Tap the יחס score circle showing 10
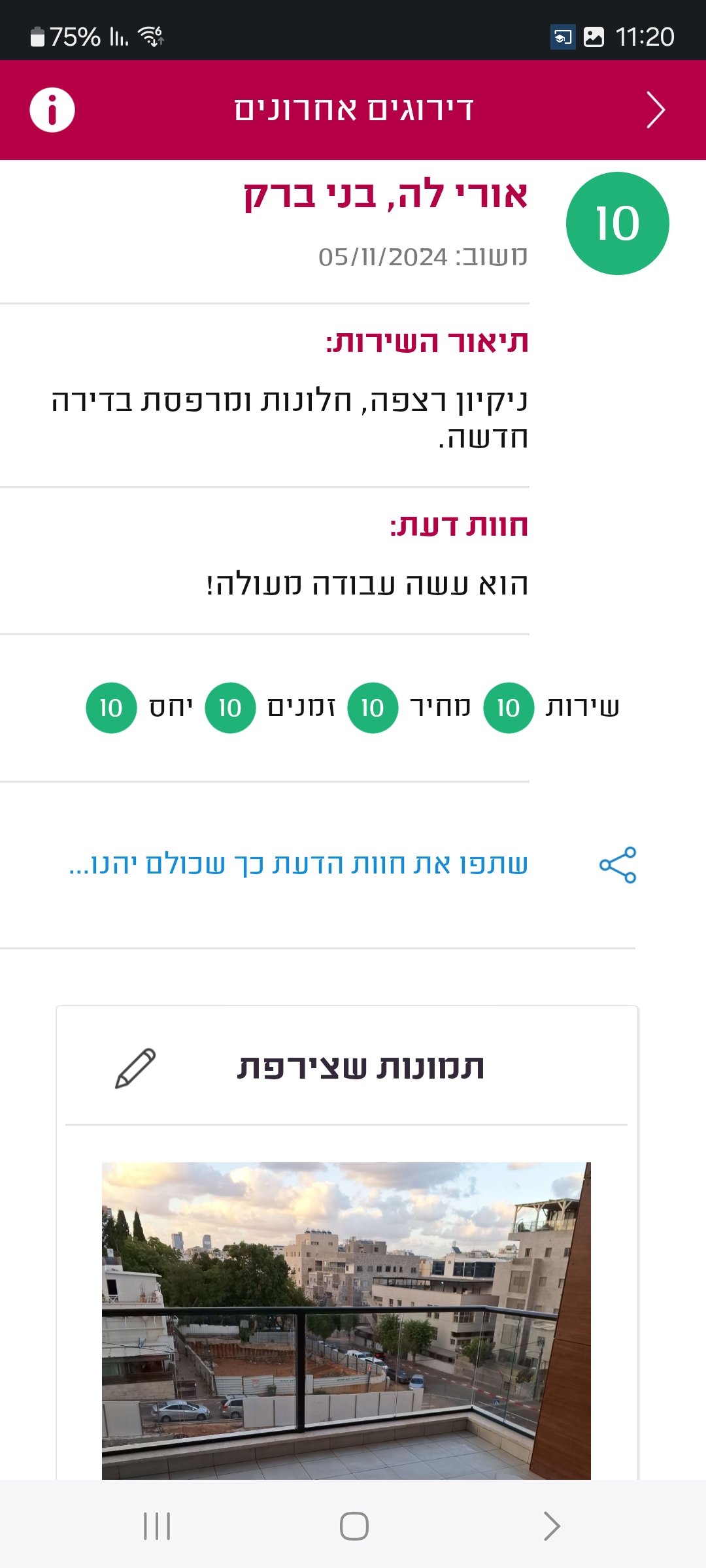This screenshot has width=706, height=1568. coord(110,708)
